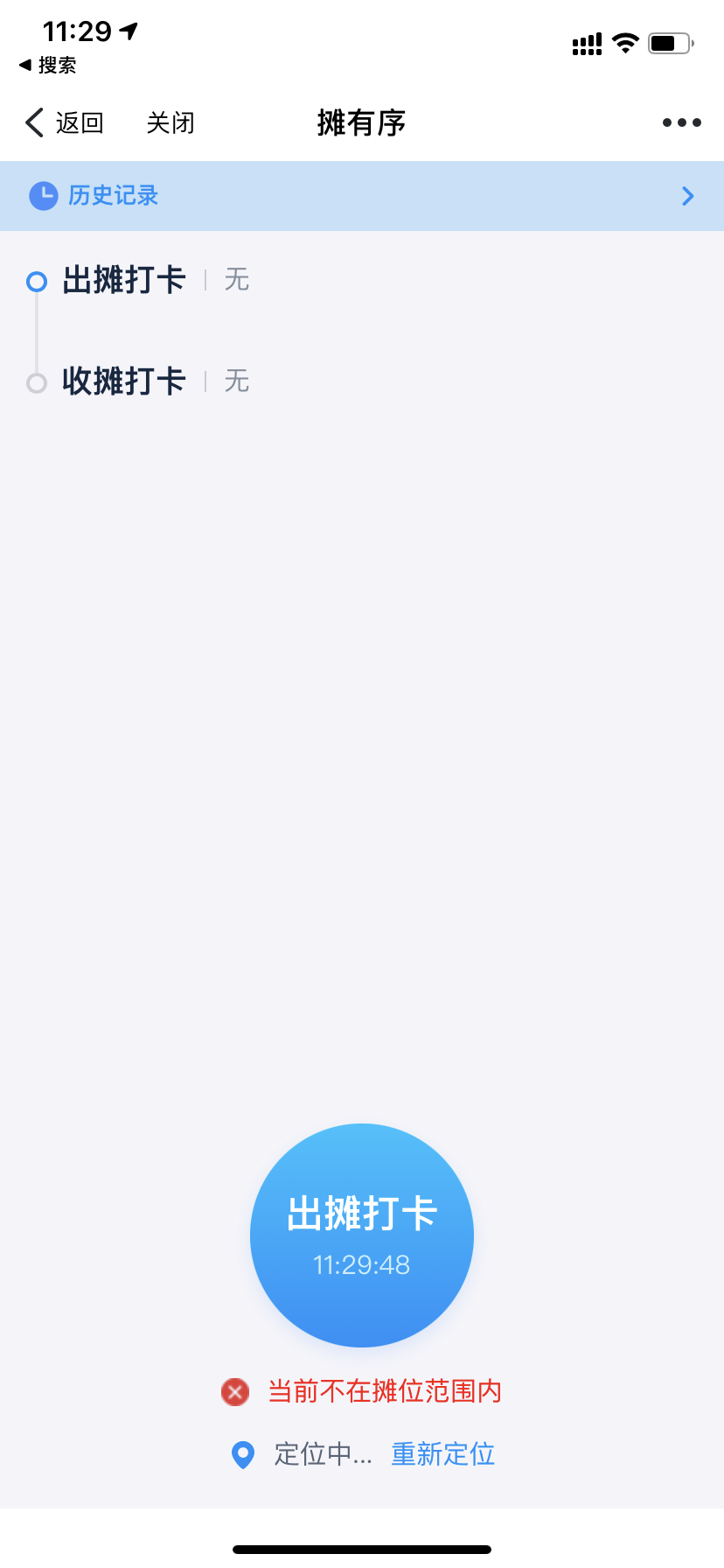Go back via 返回 button
Image resolution: width=724 pixels, height=1568 pixels.
[65, 122]
